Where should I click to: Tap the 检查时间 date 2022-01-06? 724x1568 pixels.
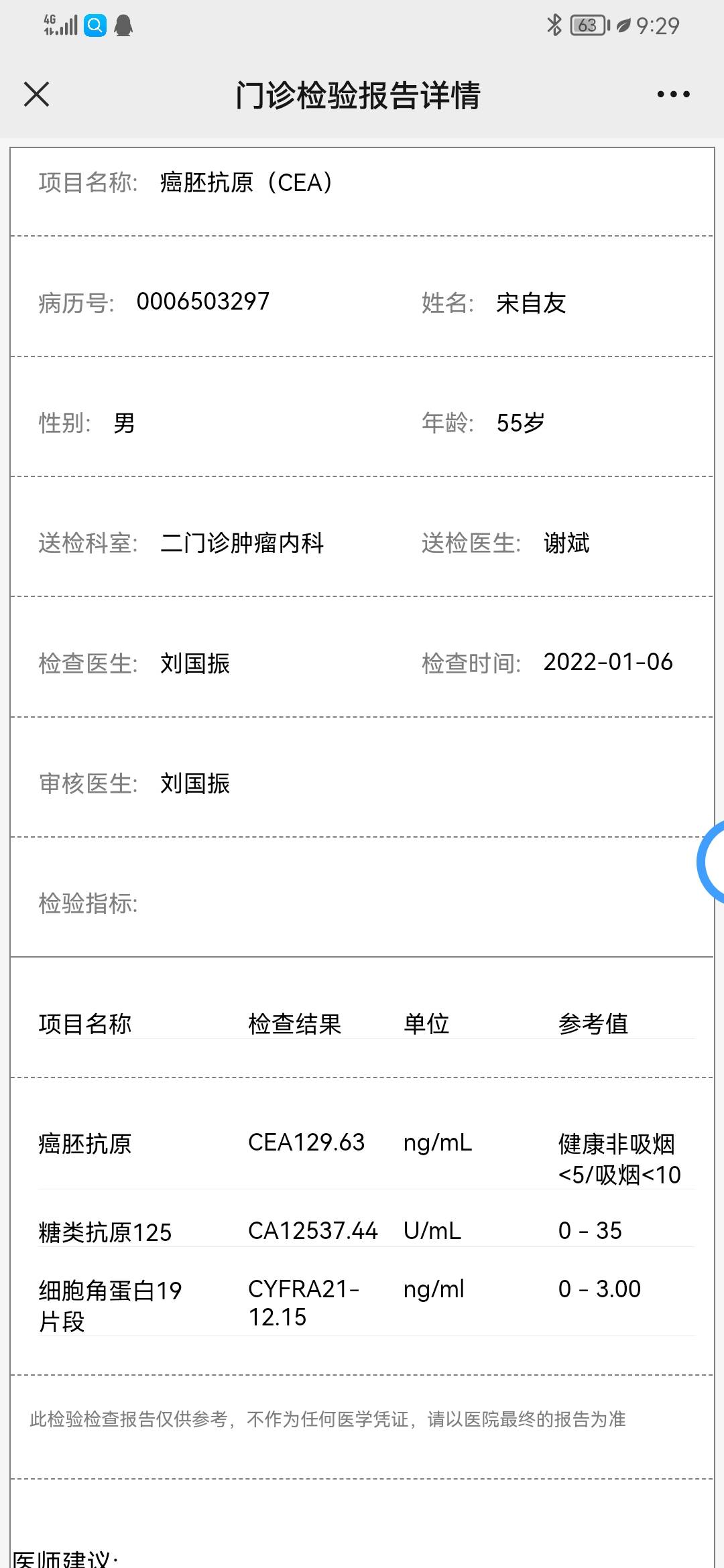[609, 663]
